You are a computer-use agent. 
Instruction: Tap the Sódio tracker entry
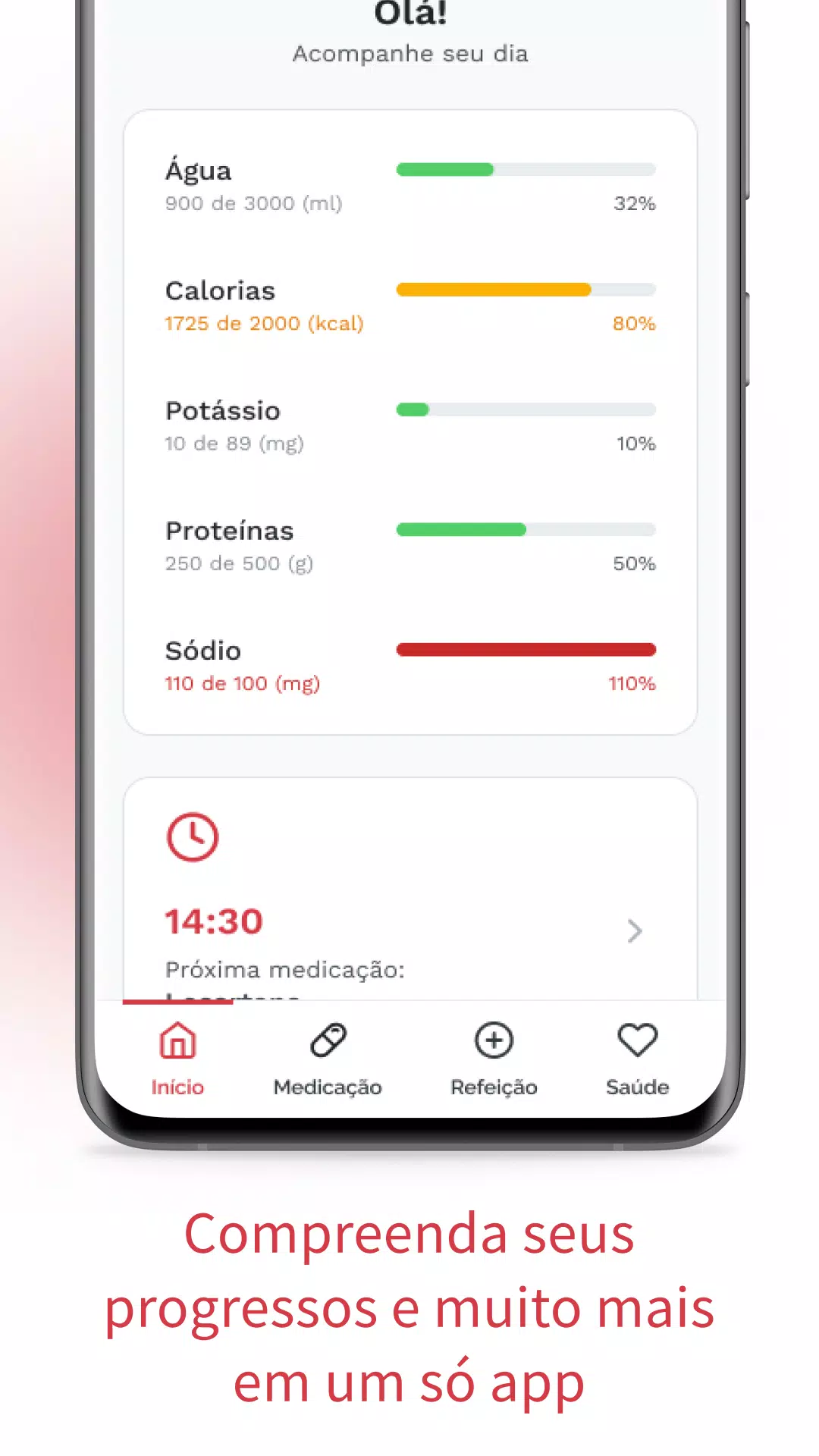[202, 650]
